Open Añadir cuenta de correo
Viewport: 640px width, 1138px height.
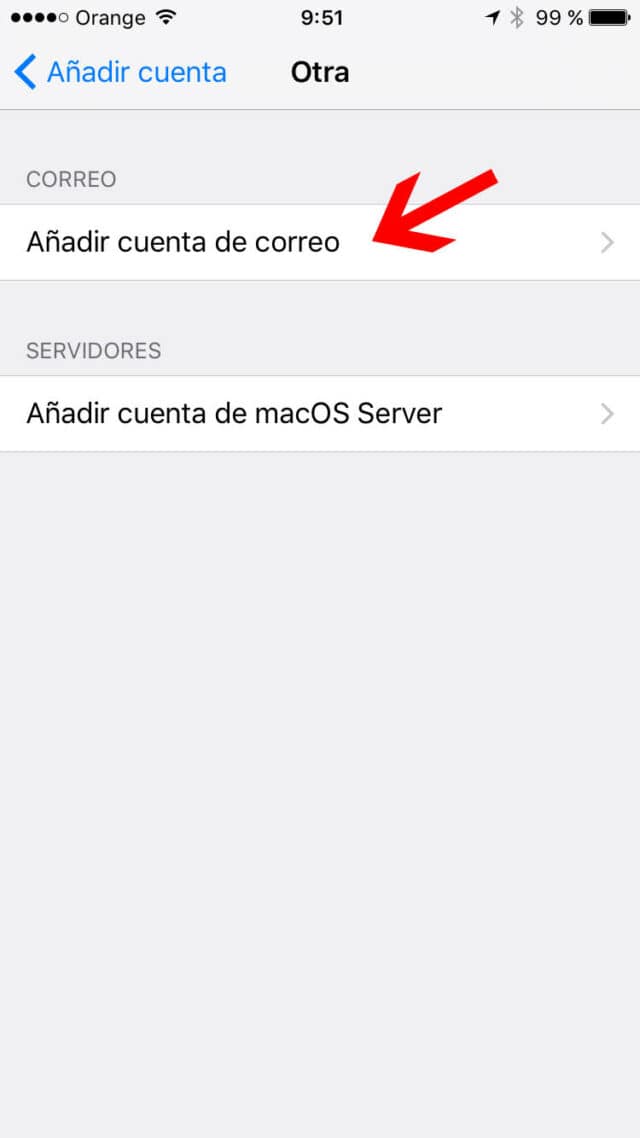(320, 242)
